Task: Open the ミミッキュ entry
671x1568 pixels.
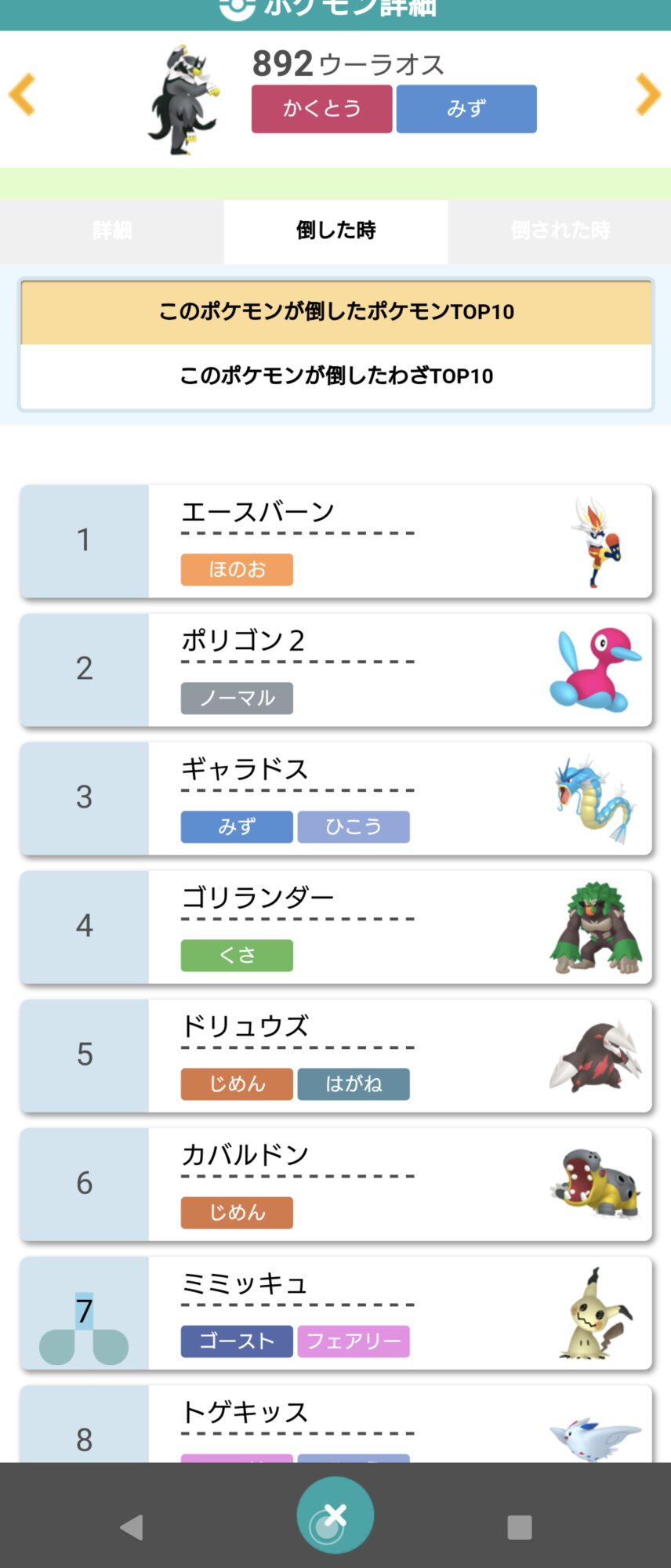Action: pos(336,1313)
